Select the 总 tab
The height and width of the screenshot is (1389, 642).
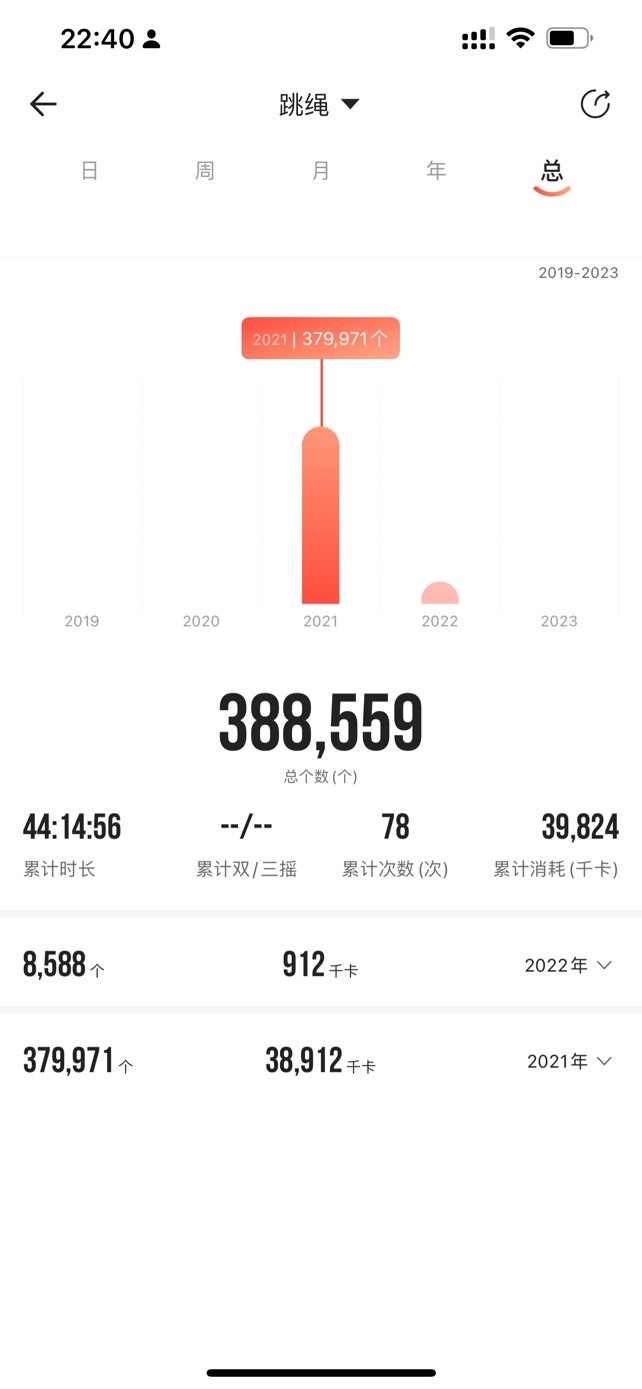tap(552, 173)
